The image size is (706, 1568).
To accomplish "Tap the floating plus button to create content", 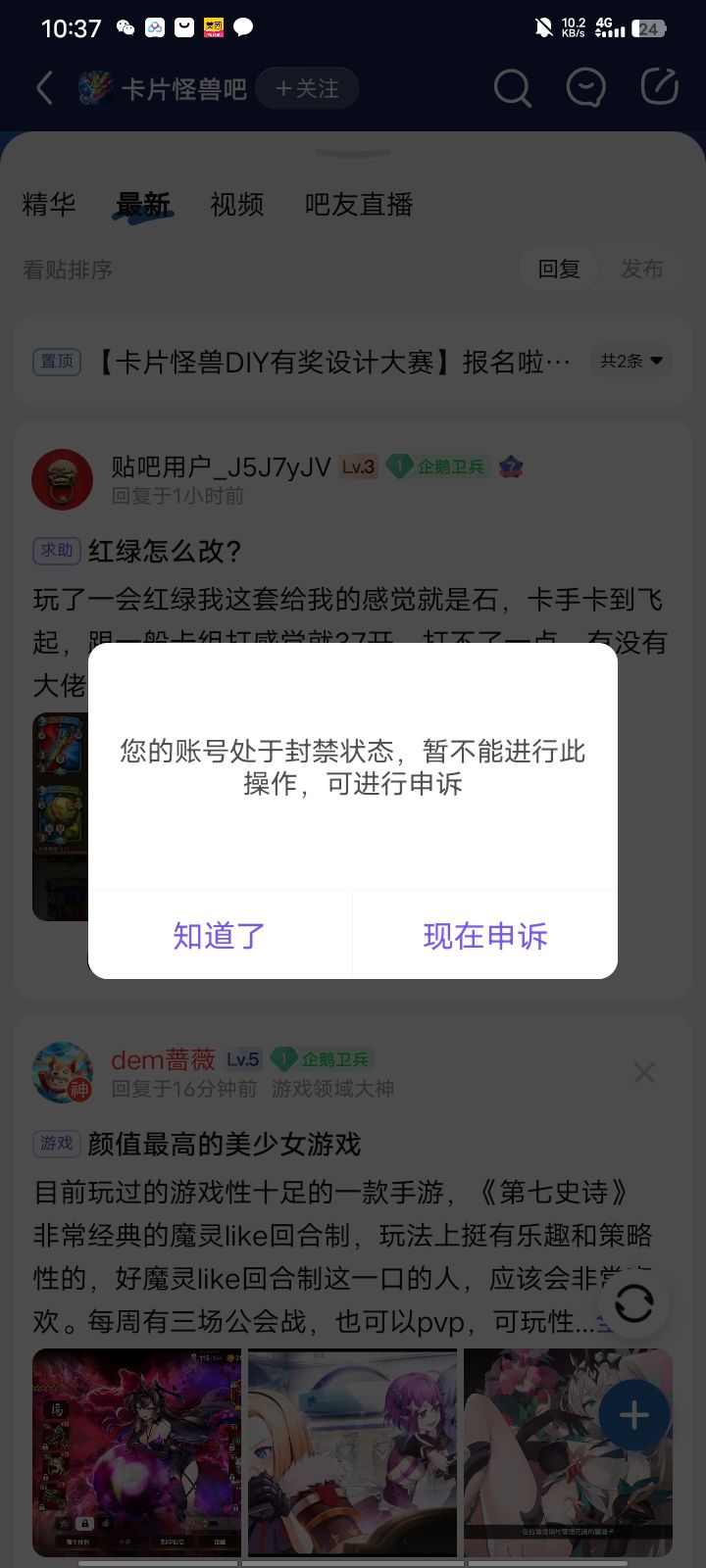I will tap(634, 1414).
